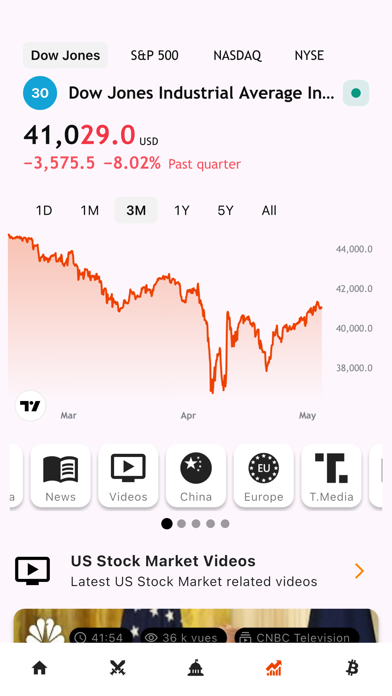Open the Bitcoin crypto tab
The image size is (392, 696).
pyautogui.click(x=352, y=668)
